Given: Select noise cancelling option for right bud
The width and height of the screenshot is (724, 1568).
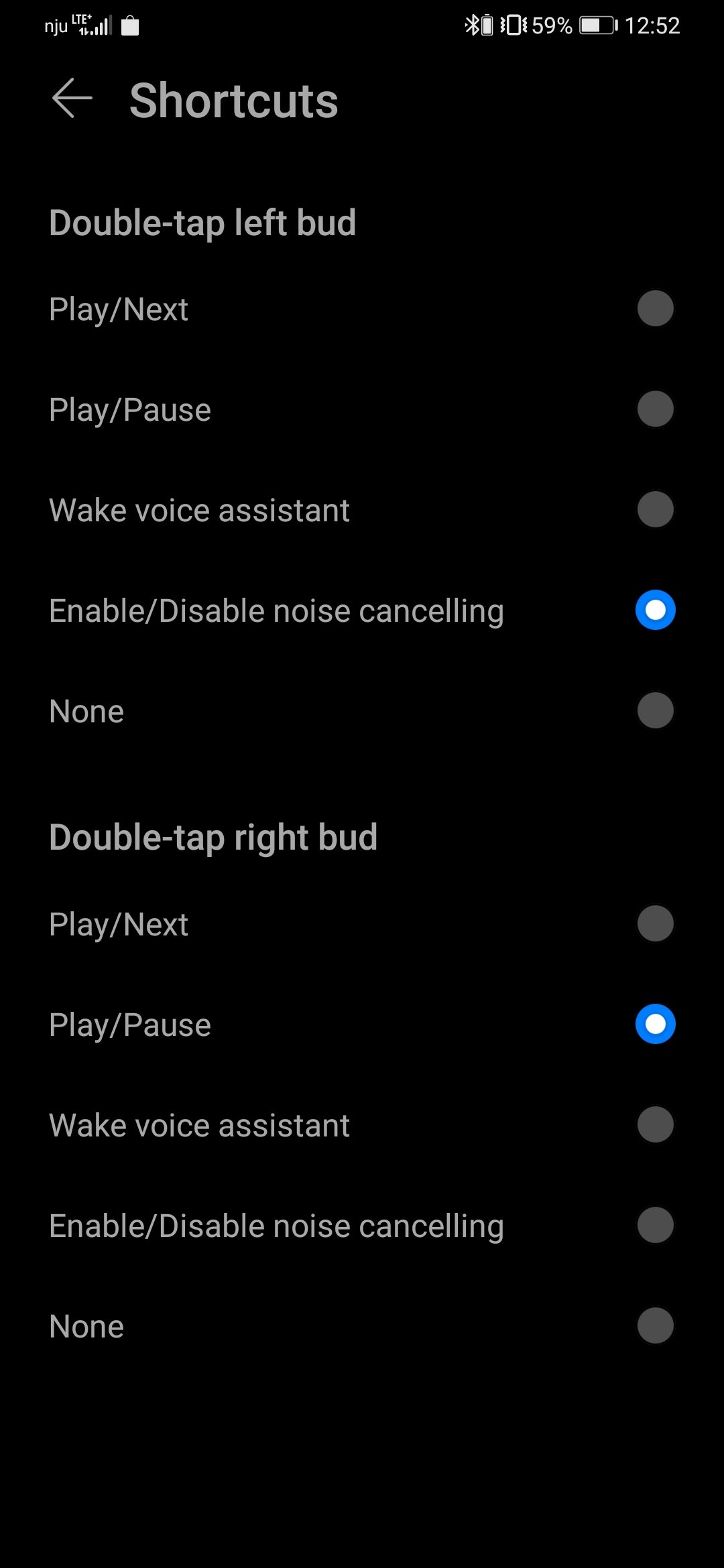Looking at the screenshot, I should 362,1226.
